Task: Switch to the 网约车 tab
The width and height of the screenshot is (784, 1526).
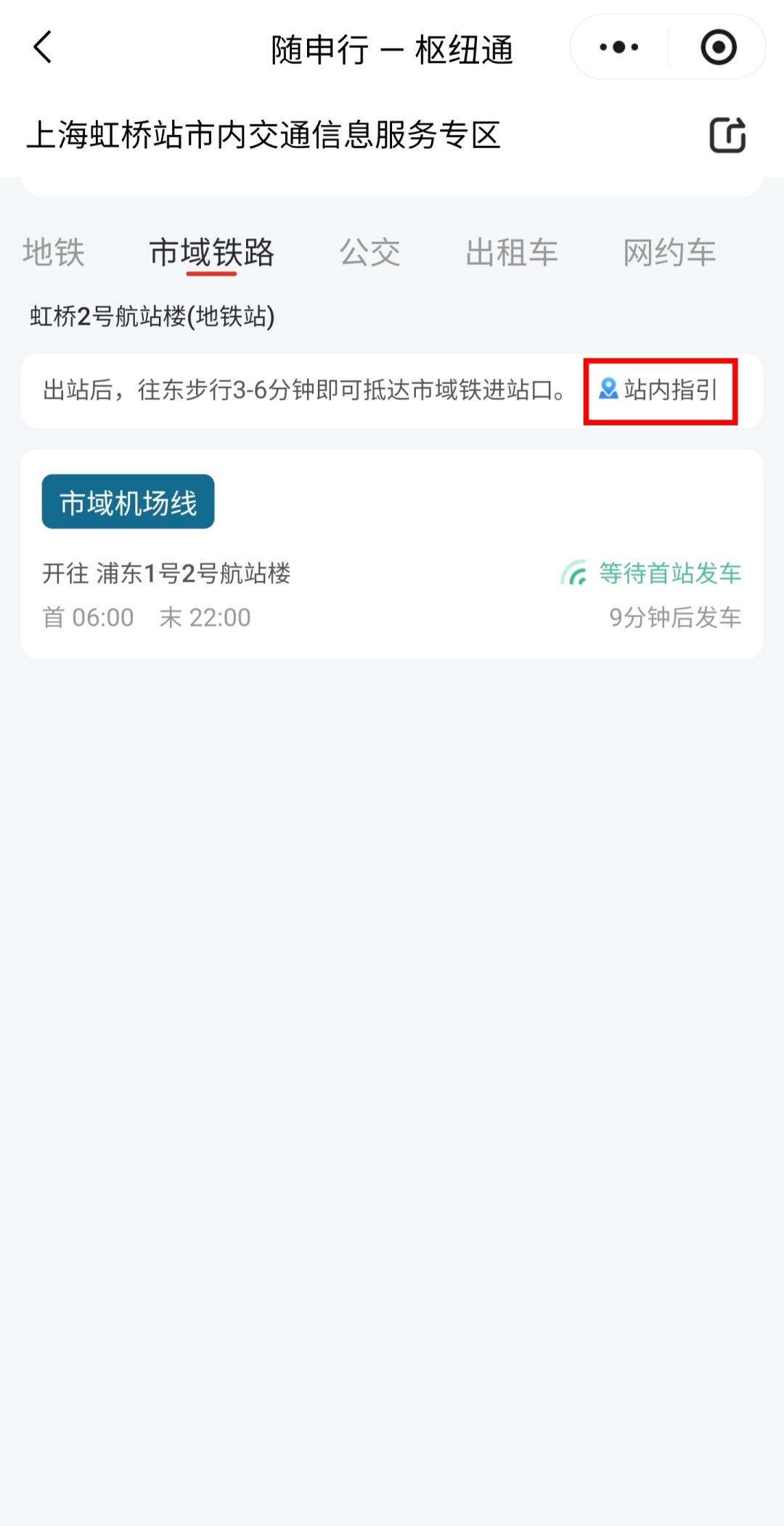Action: coord(669,252)
